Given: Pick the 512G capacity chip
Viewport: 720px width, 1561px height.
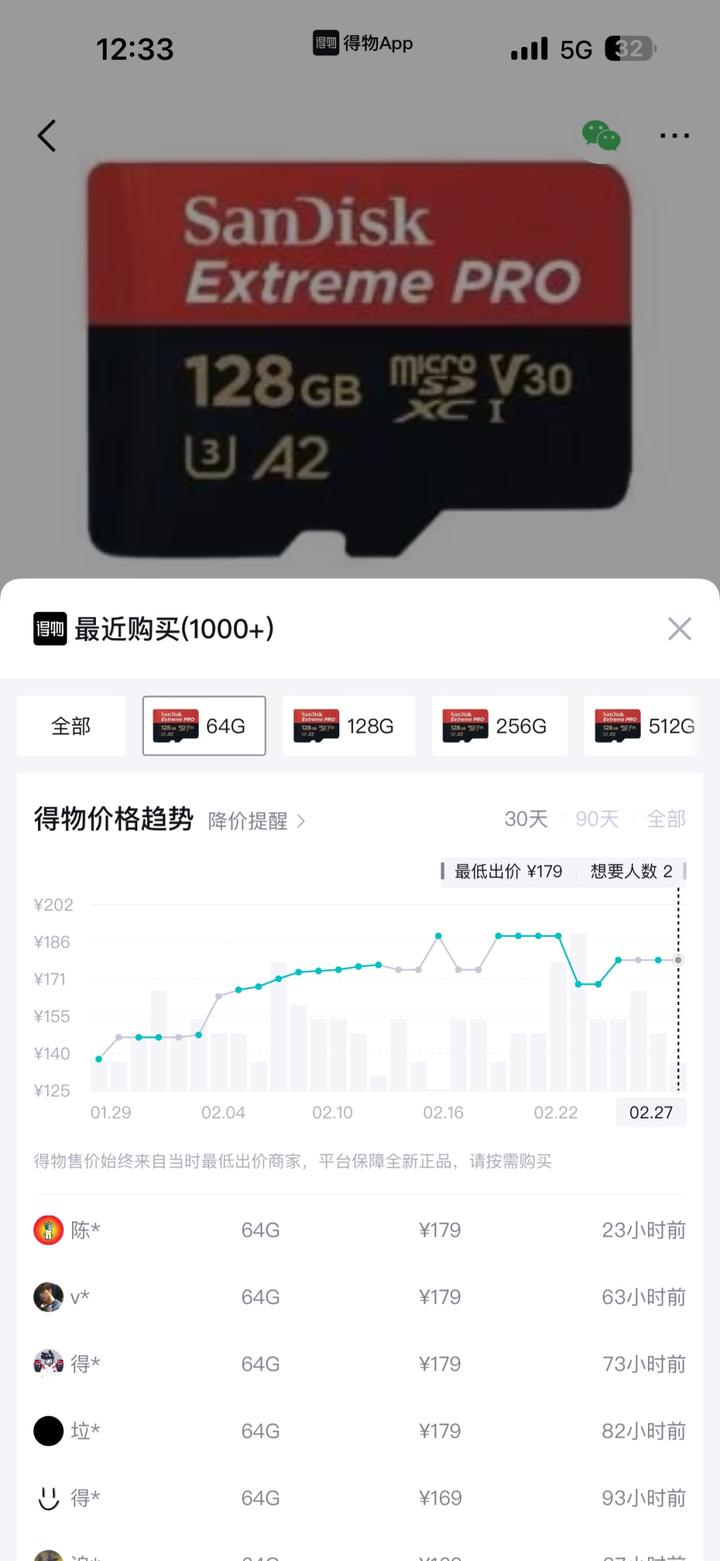Looking at the screenshot, I should coord(643,726).
